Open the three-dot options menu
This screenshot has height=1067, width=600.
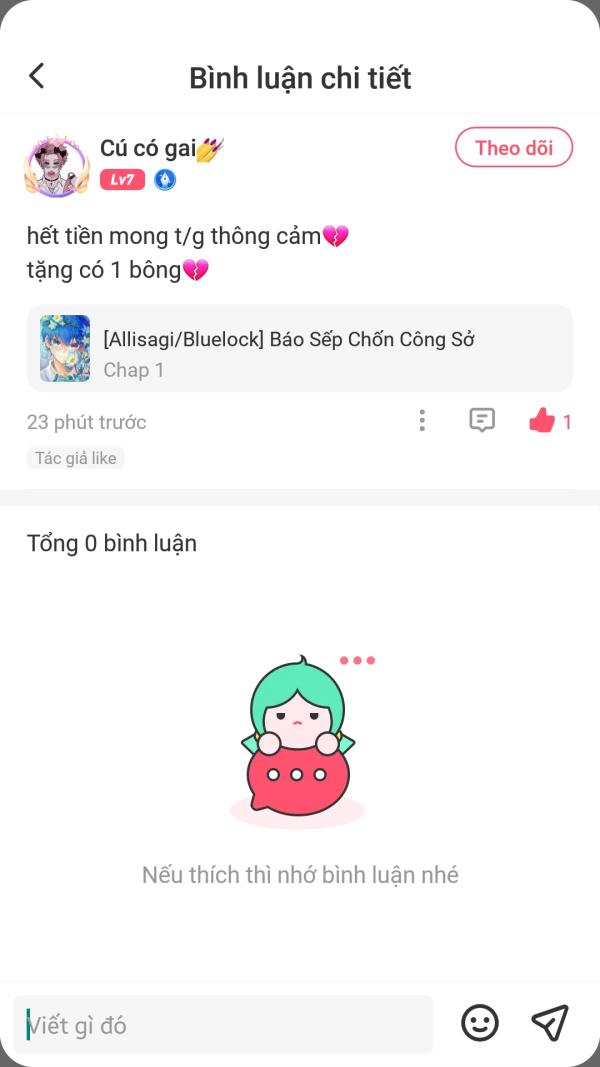pyautogui.click(x=422, y=421)
